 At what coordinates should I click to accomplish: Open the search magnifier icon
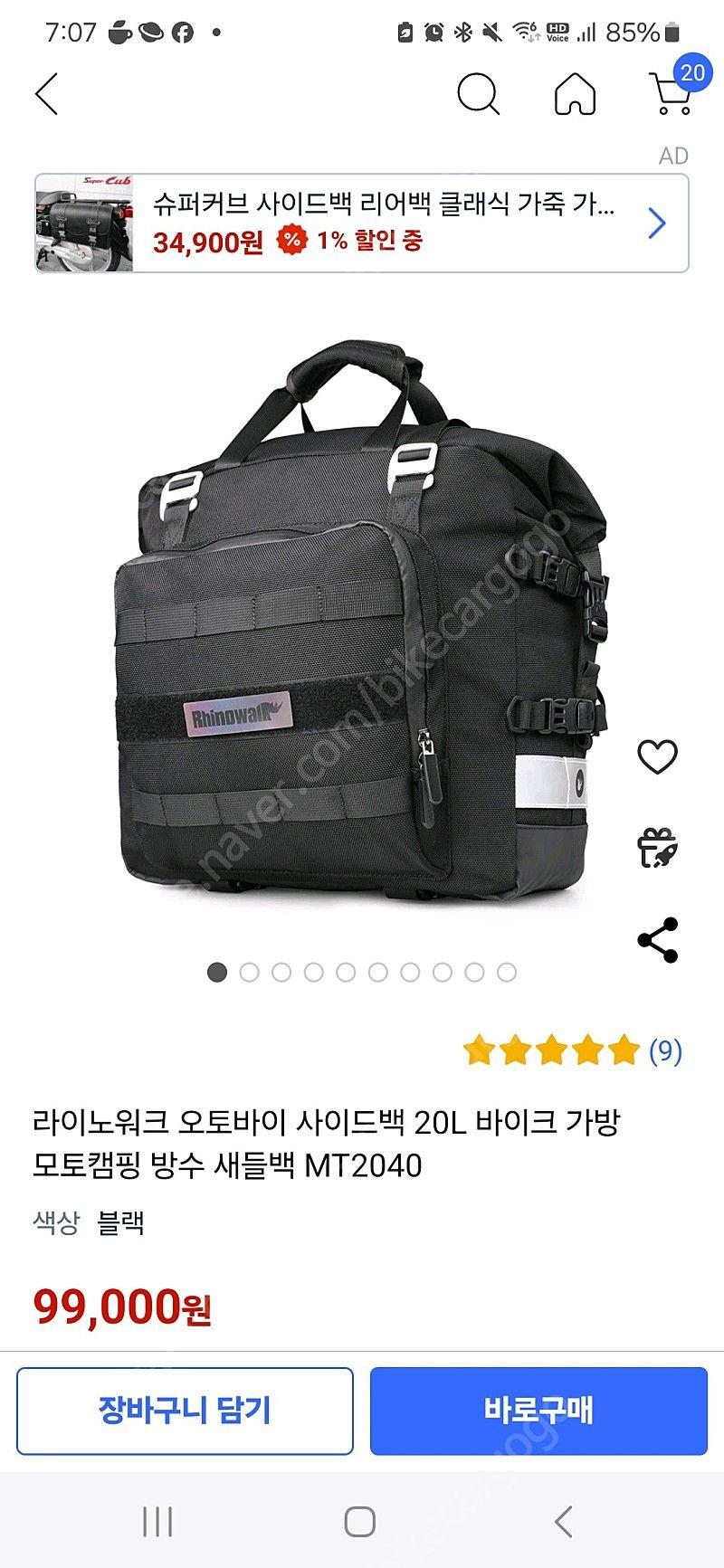[478, 94]
